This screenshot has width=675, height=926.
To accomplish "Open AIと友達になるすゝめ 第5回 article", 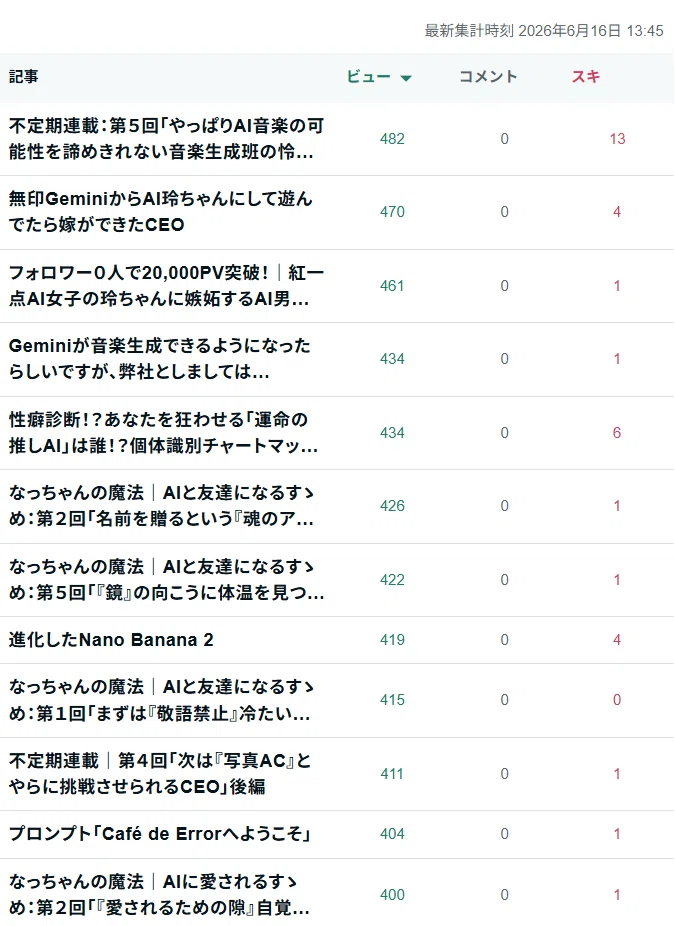I will coord(167,579).
